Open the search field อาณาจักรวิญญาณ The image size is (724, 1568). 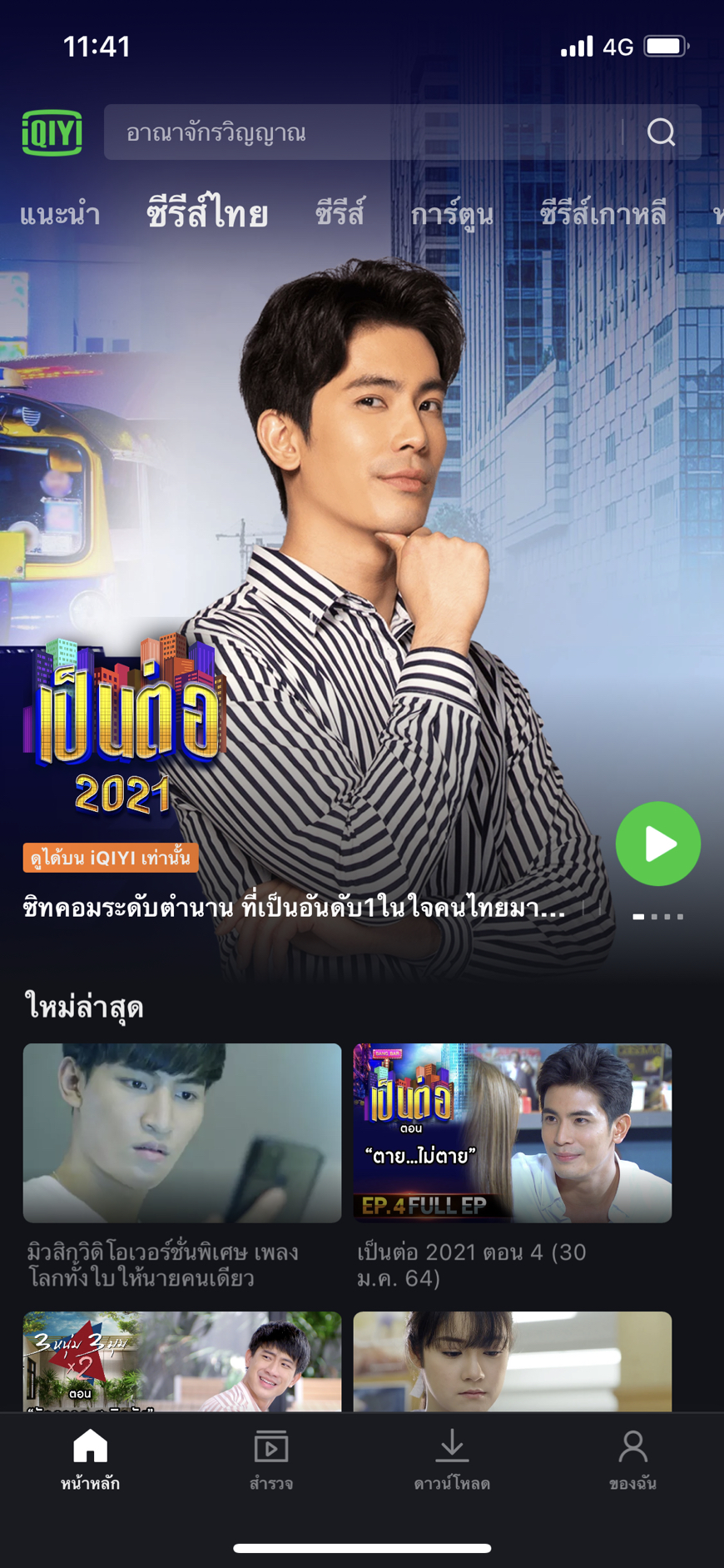pos(403,132)
